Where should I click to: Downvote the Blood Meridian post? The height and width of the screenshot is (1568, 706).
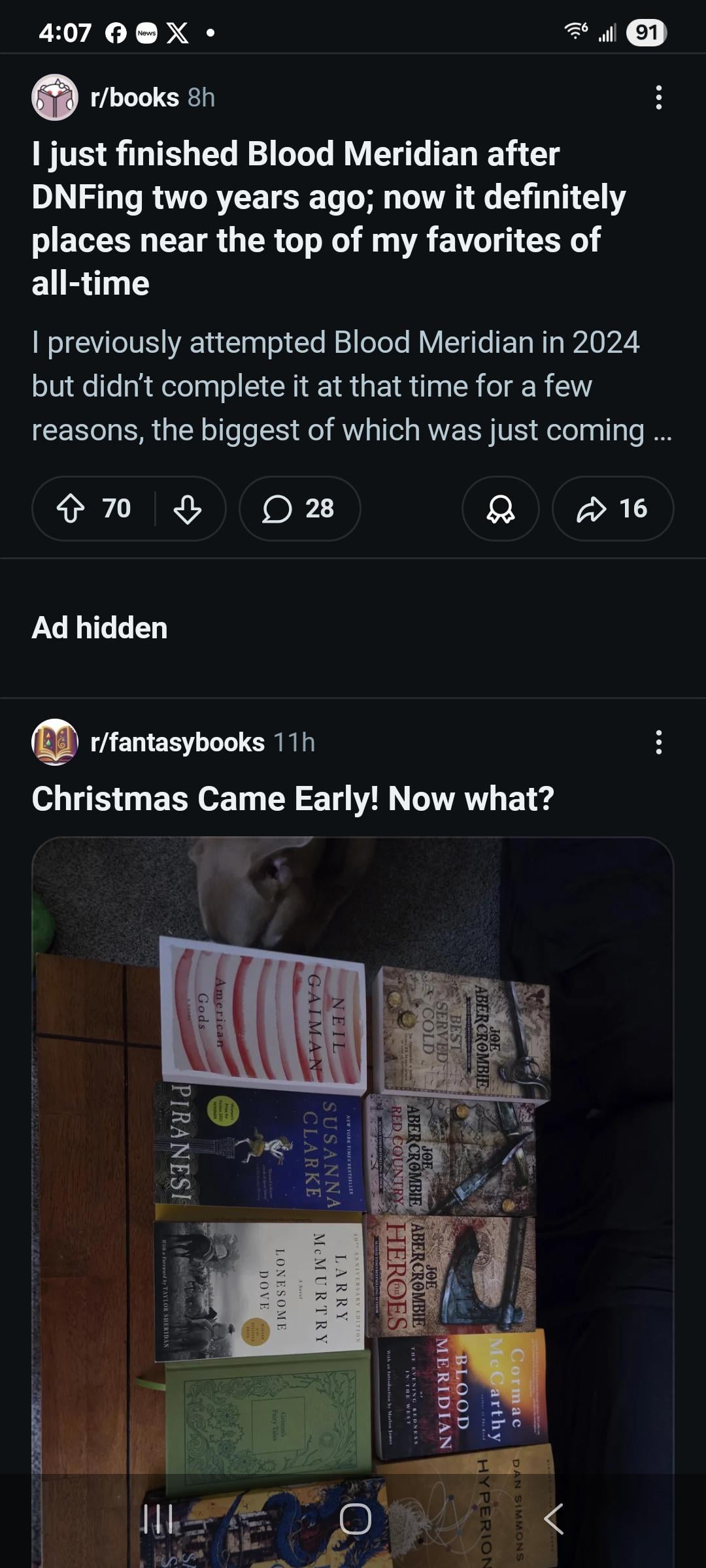pos(187,509)
